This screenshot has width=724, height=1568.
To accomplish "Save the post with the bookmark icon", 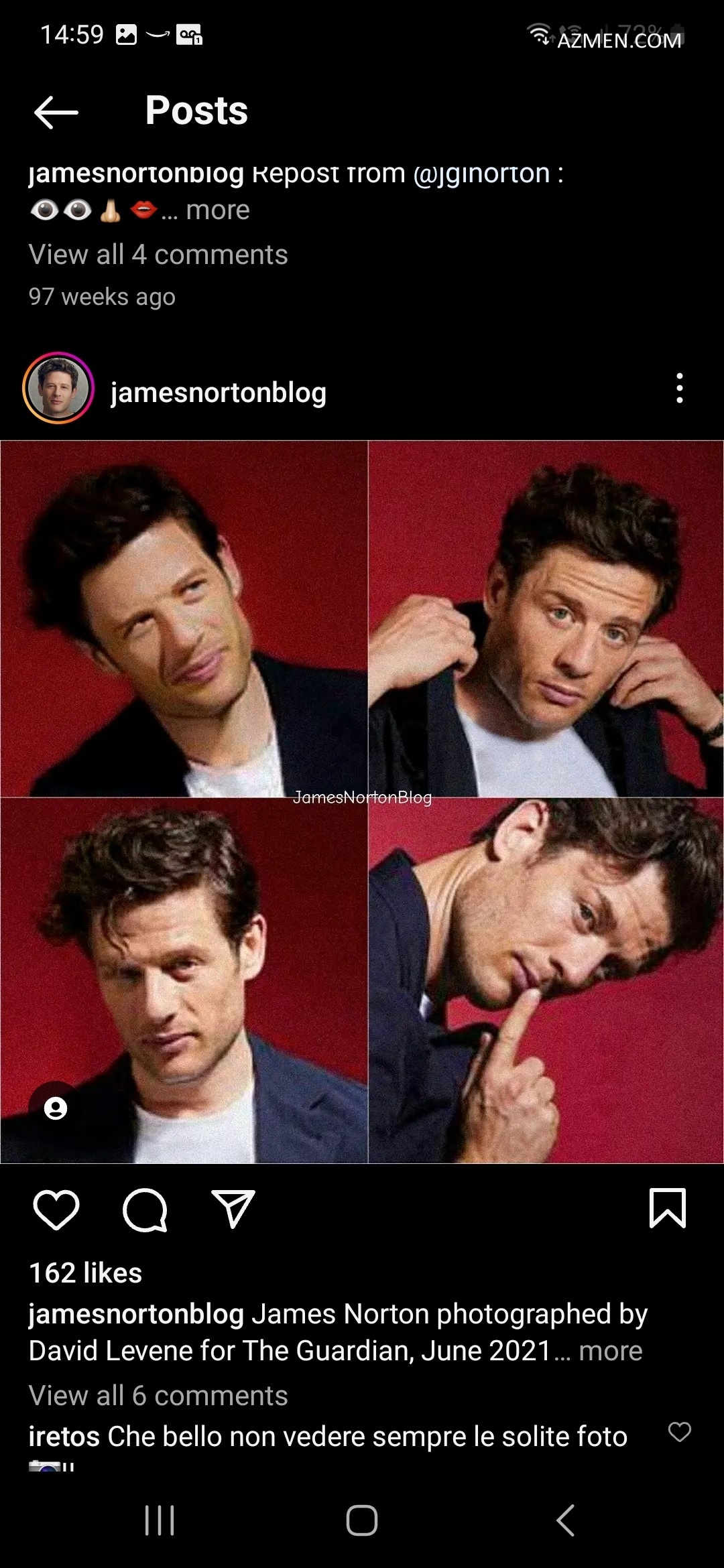I will click(667, 1209).
